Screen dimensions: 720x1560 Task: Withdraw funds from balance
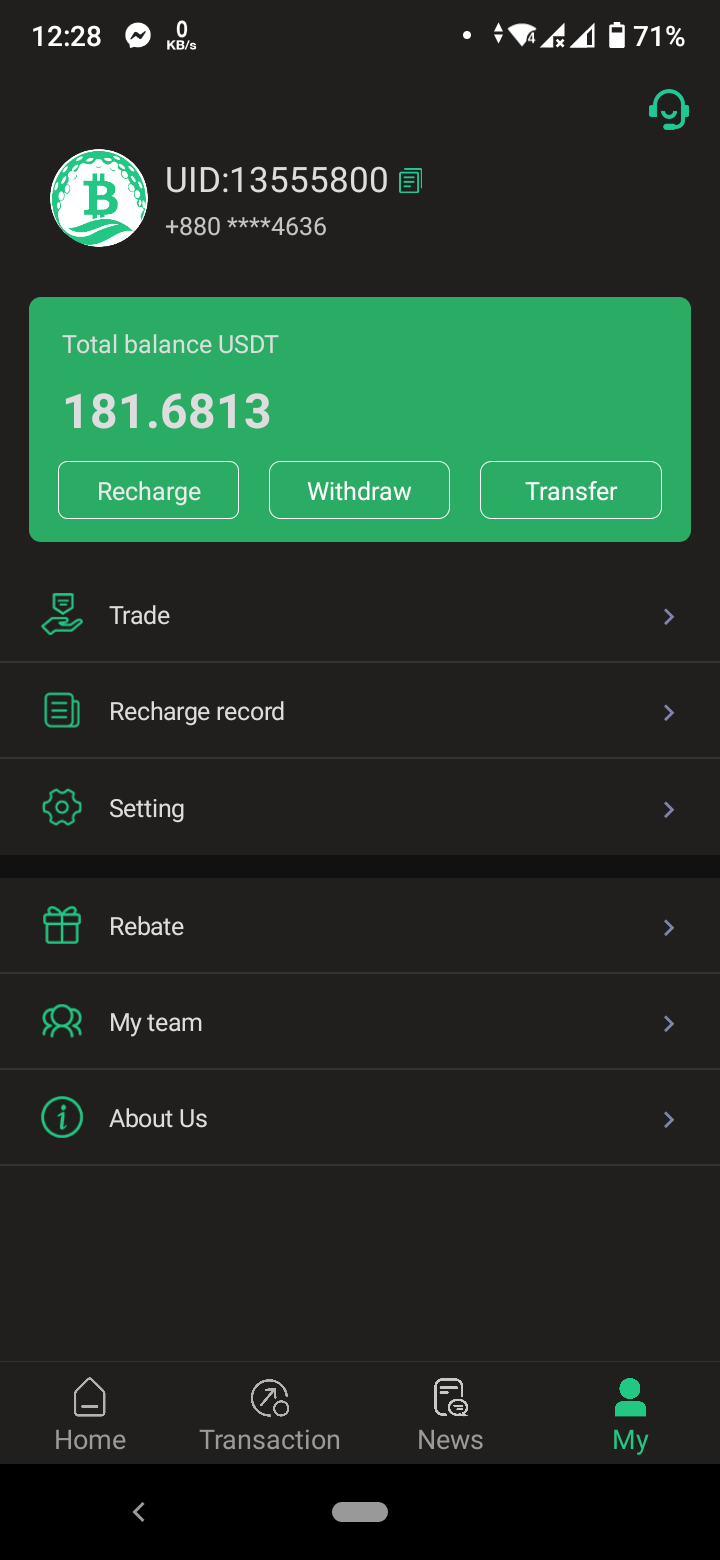click(359, 490)
